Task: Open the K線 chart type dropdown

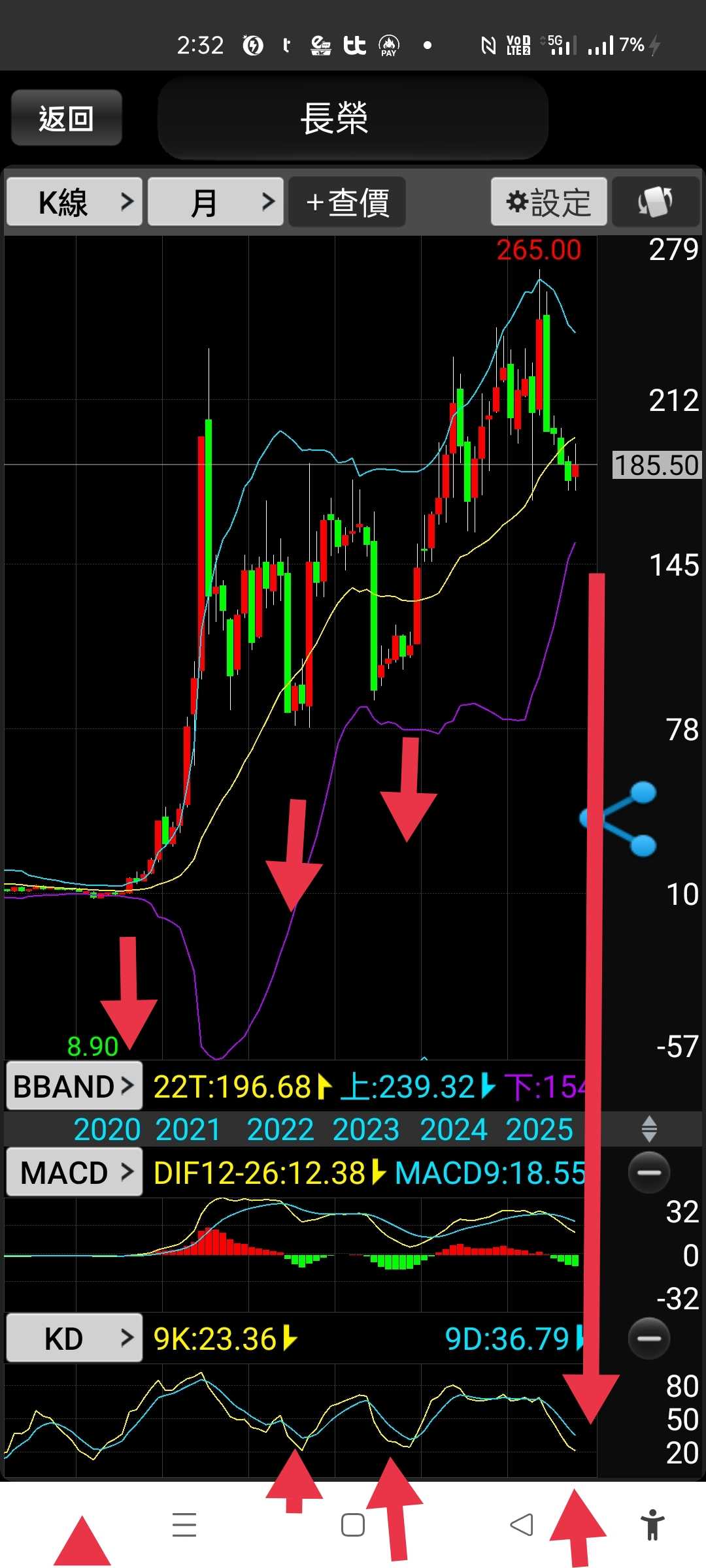Action: pos(74,202)
